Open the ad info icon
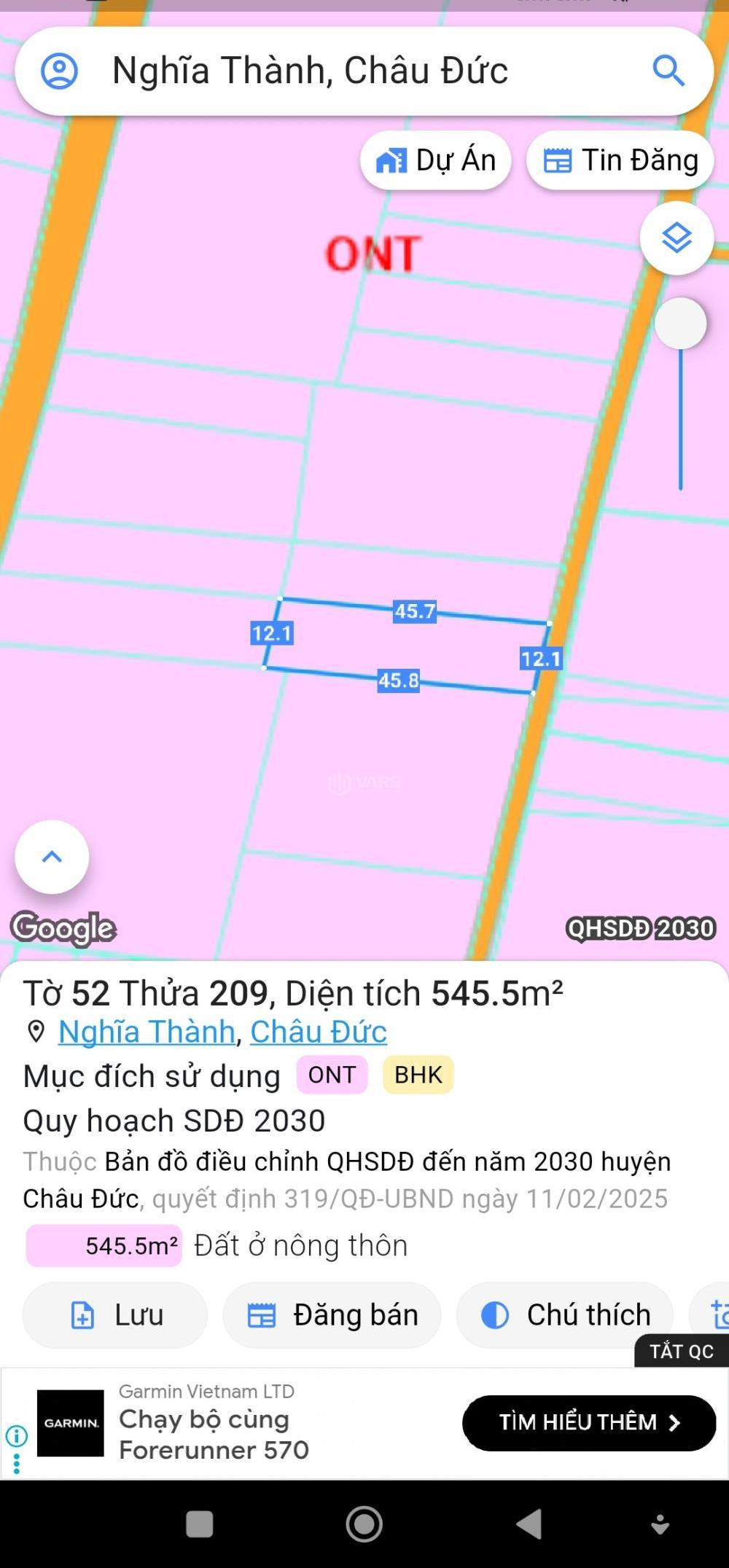 pyautogui.click(x=16, y=1435)
